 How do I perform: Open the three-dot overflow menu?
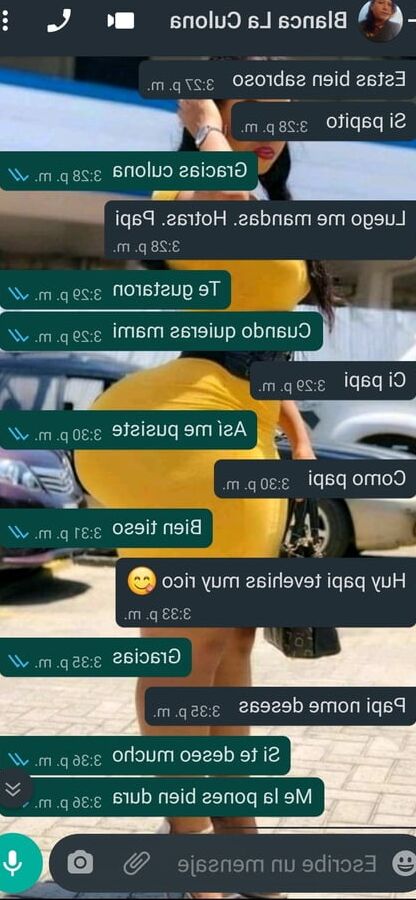pyautogui.click(x=6, y=21)
